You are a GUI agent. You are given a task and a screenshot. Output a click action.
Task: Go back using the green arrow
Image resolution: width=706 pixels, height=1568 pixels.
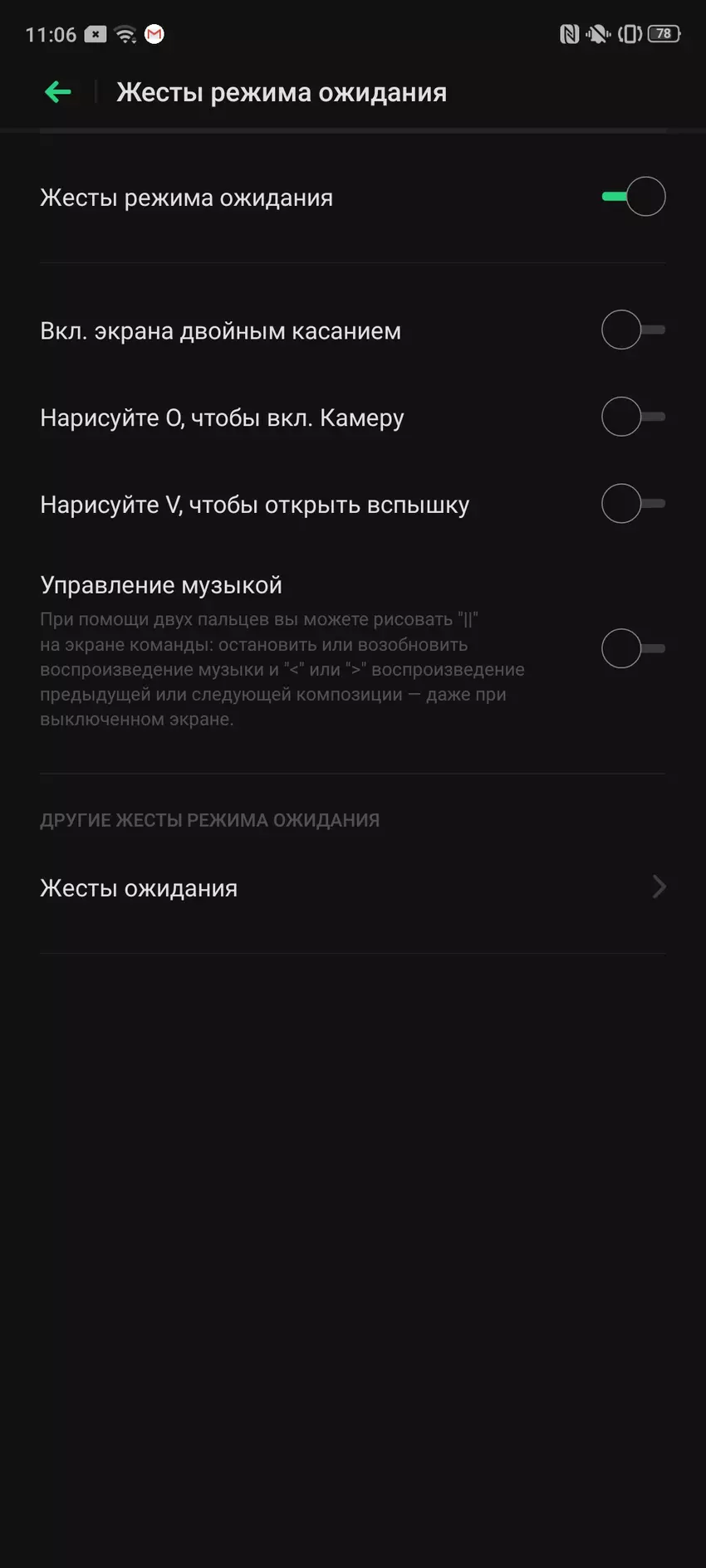pos(58,92)
